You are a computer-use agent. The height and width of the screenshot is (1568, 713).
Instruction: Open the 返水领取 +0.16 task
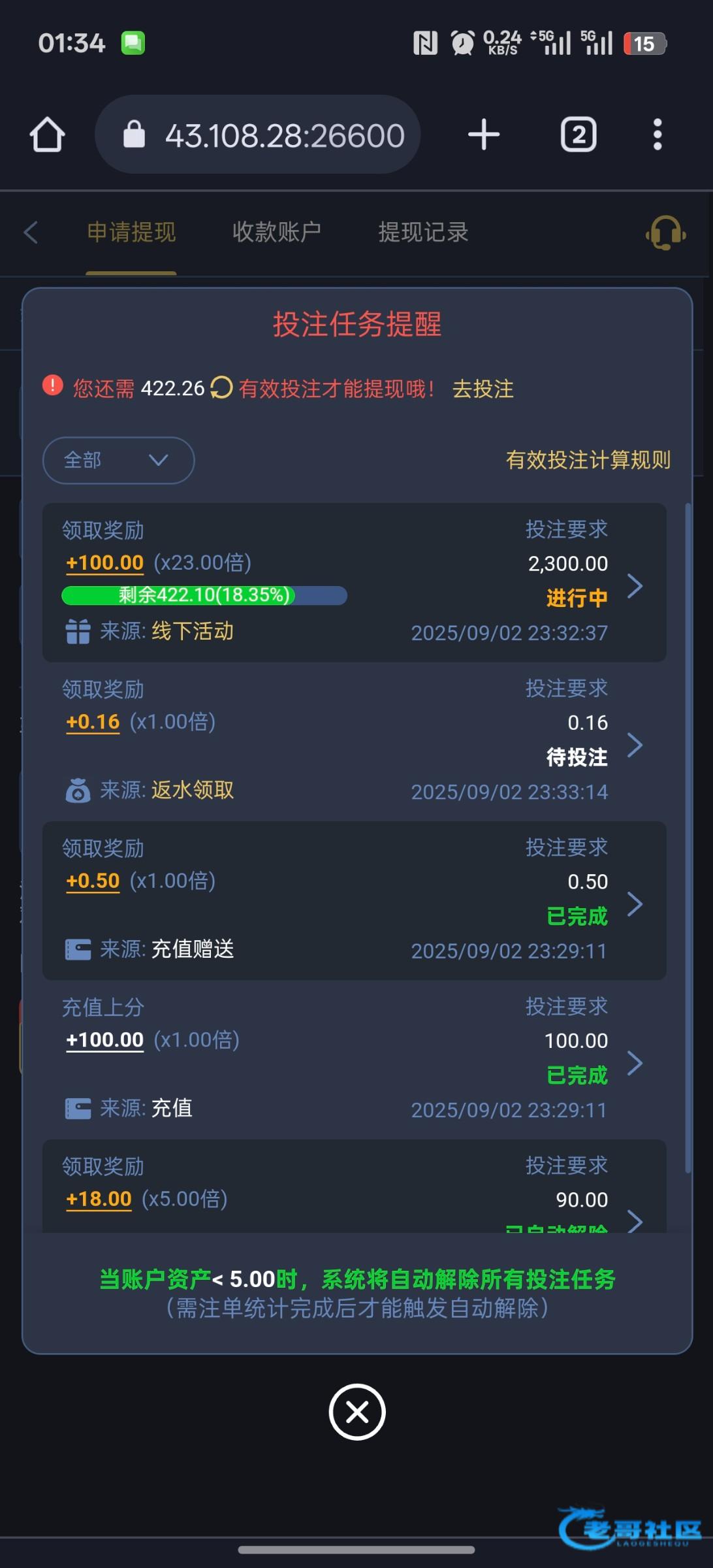point(354,741)
